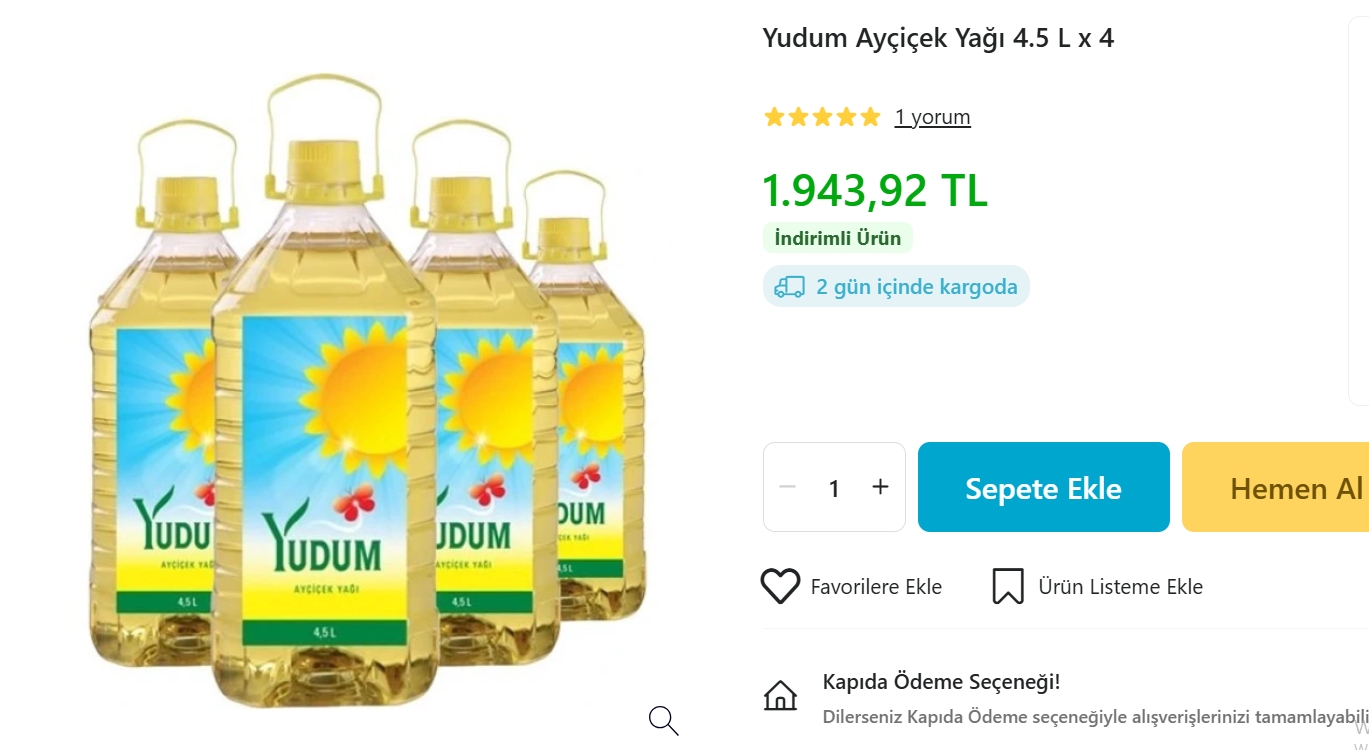
Task: Open the 1 yorum reviews link
Action: click(932, 117)
